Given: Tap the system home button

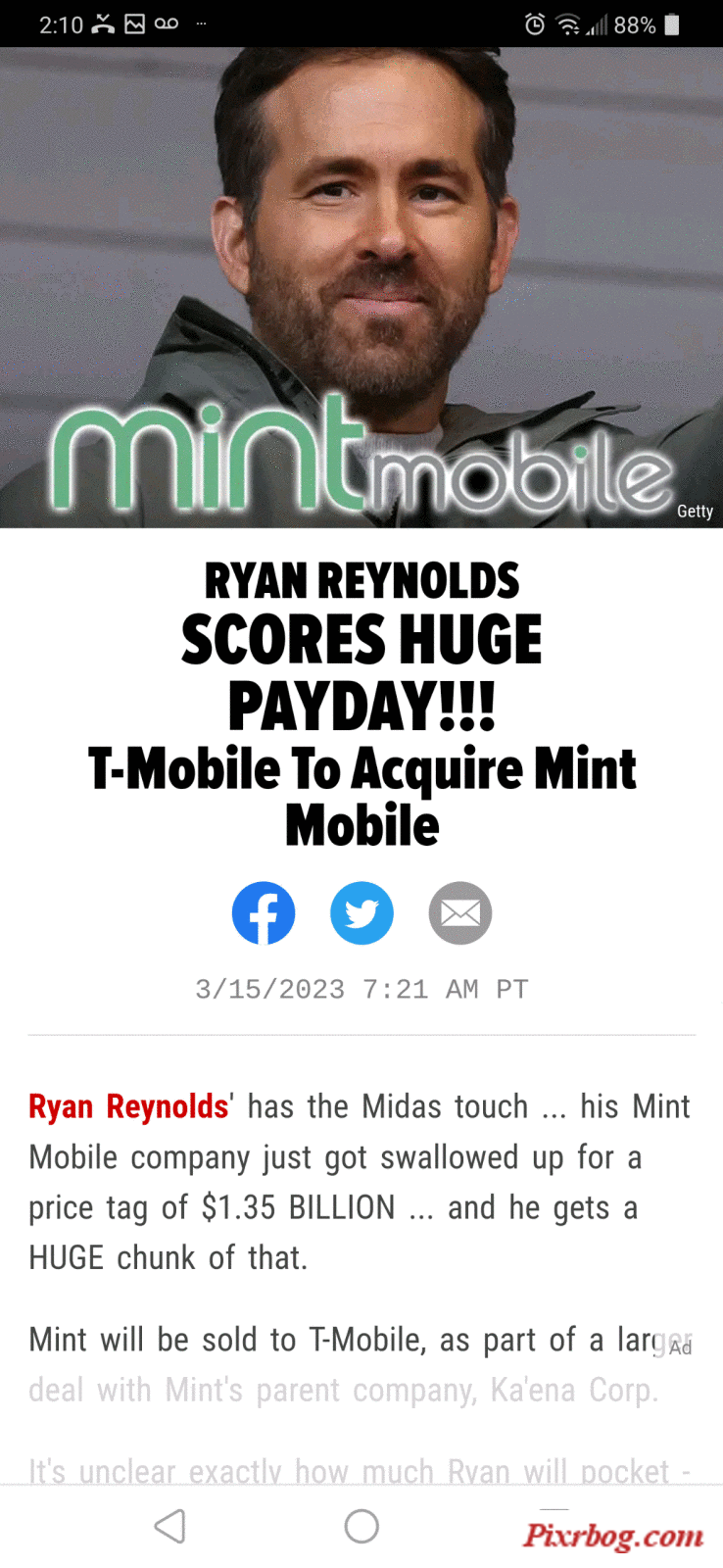Looking at the screenshot, I should click(x=361, y=1526).
